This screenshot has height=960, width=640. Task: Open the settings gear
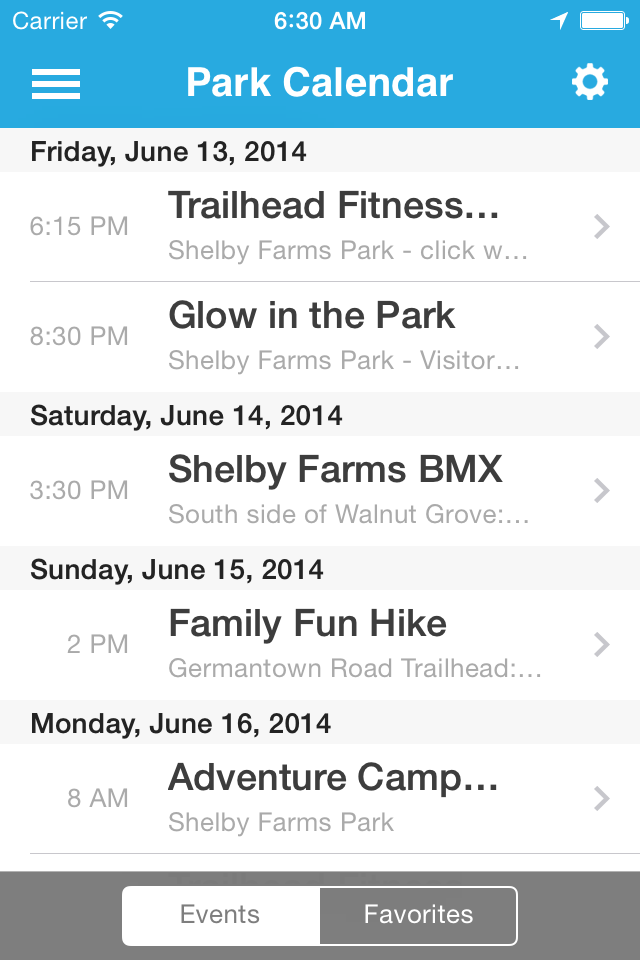tap(589, 83)
